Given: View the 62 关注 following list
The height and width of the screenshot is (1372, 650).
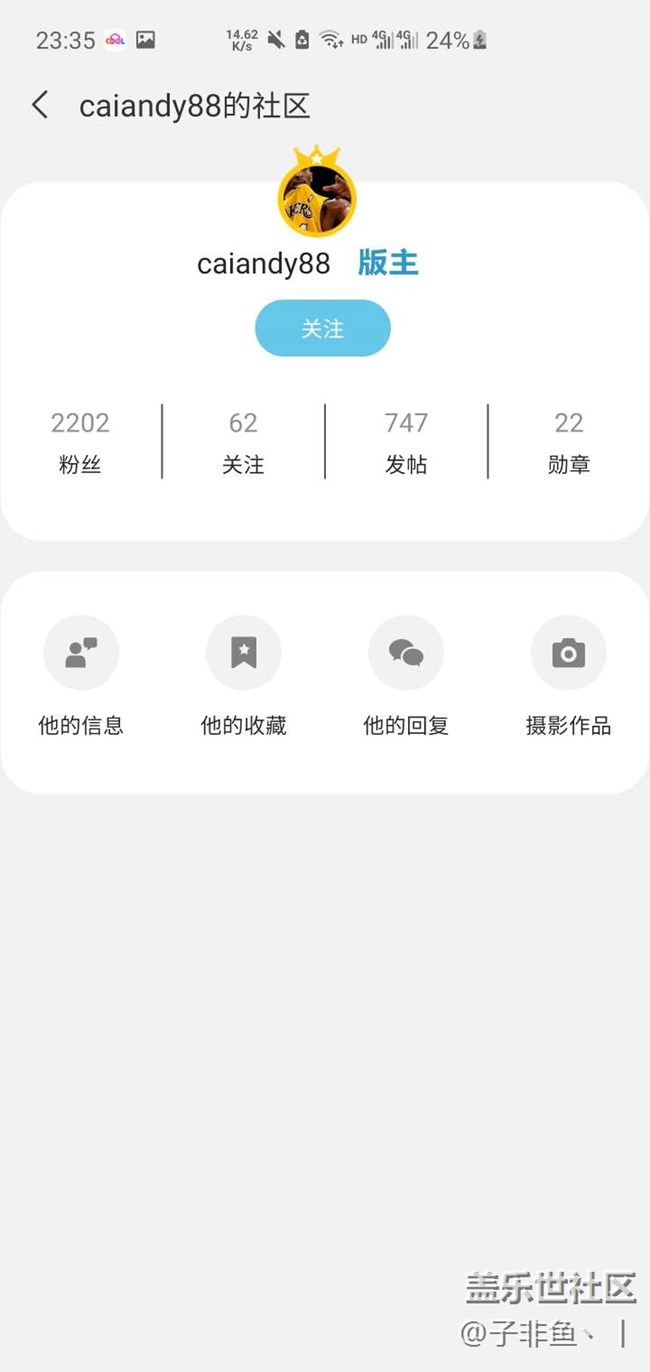Looking at the screenshot, I should point(243,441).
